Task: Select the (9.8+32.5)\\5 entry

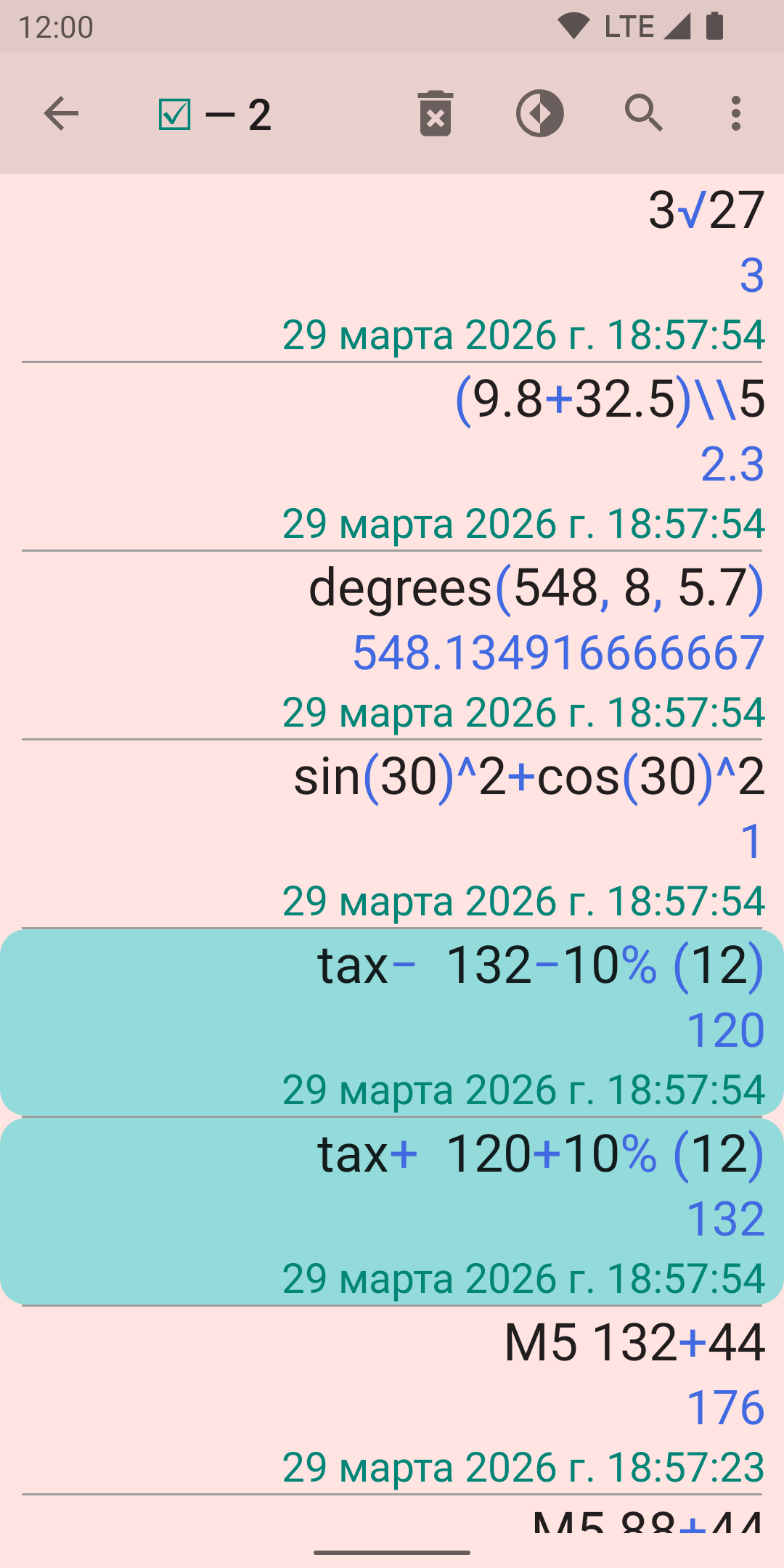Action: [x=392, y=457]
